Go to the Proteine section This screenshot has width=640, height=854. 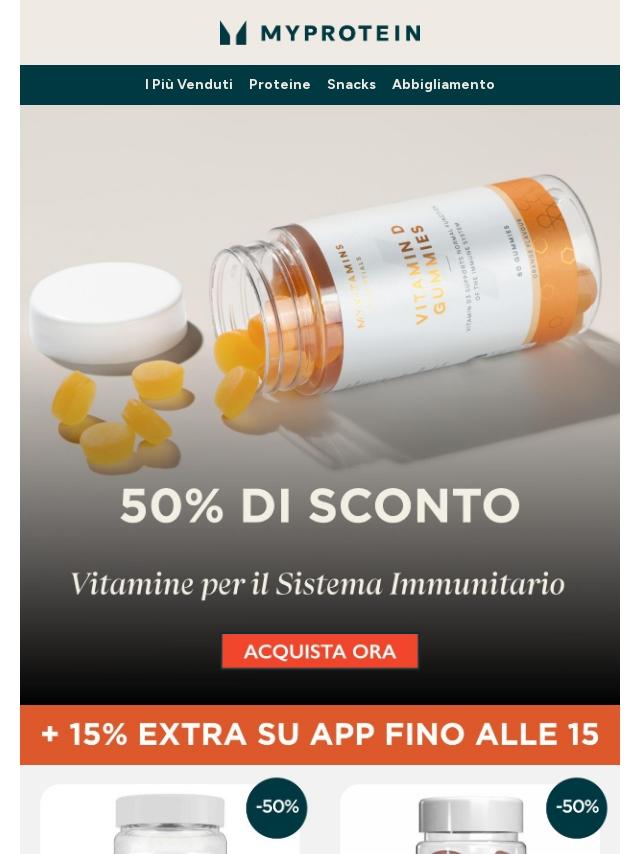(280, 85)
